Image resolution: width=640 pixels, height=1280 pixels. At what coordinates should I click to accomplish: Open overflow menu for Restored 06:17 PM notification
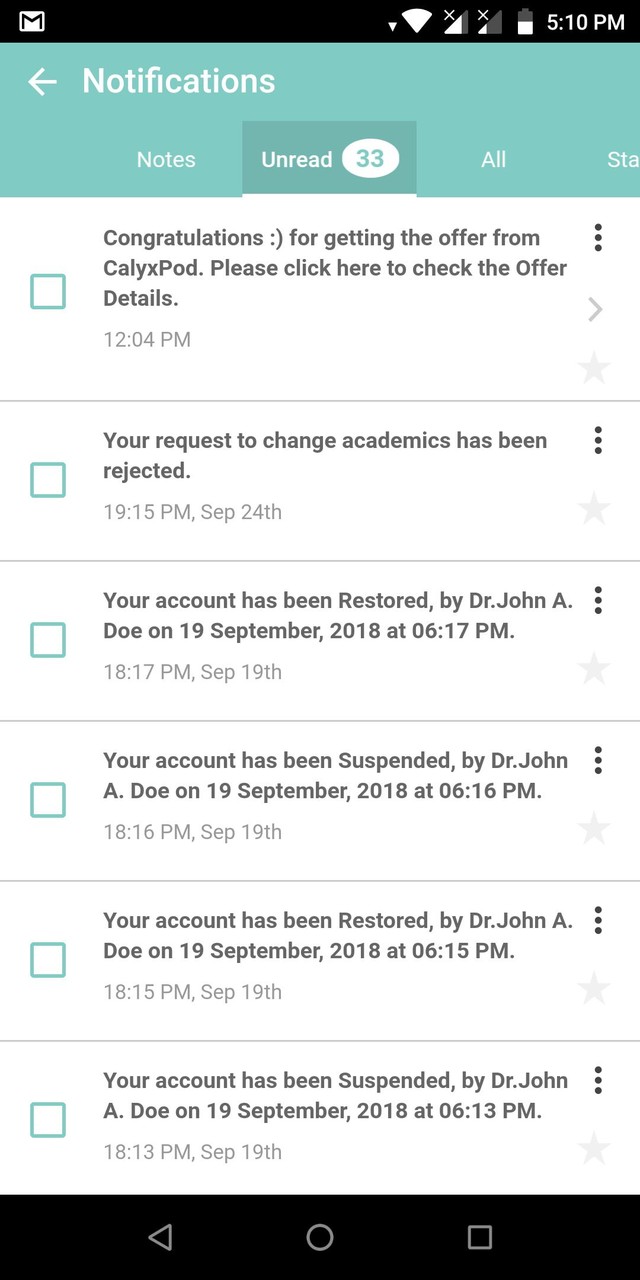tap(597, 600)
